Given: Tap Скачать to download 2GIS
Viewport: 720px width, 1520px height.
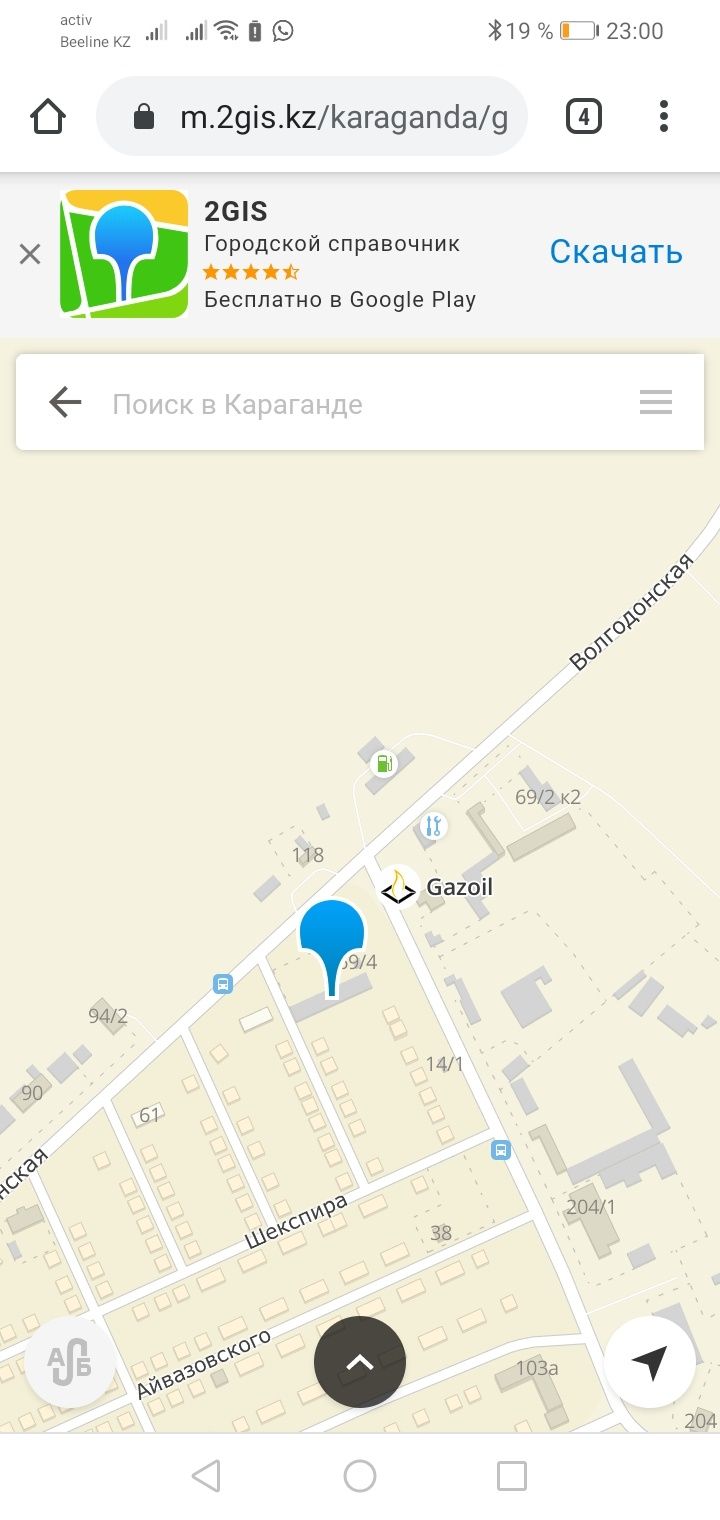Looking at the screenshot, I should [x=616, y=252].
